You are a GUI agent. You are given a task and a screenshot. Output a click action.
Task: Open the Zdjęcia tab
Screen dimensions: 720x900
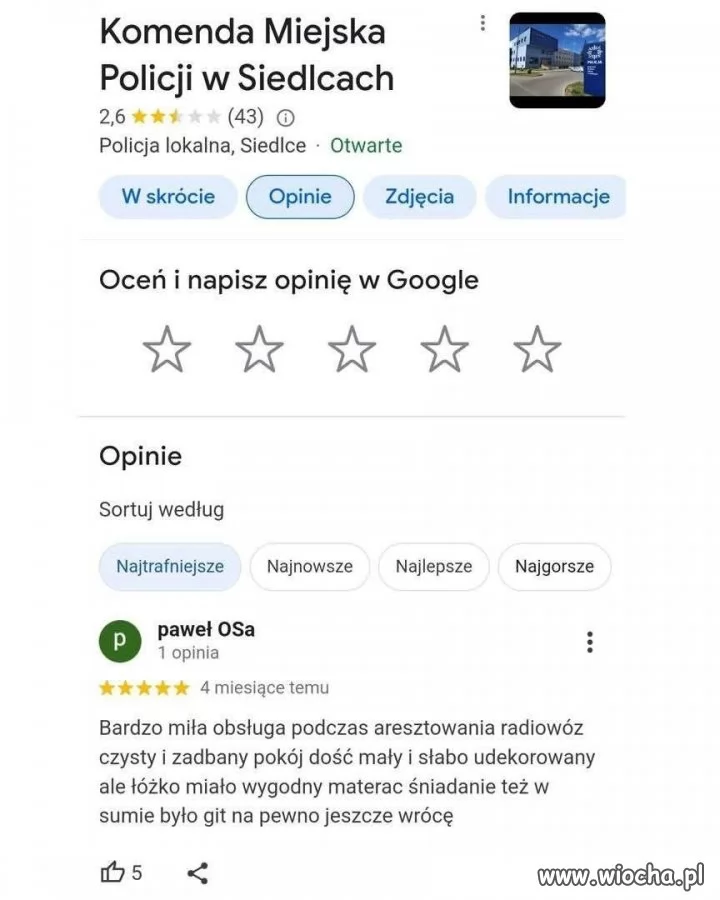420,197
